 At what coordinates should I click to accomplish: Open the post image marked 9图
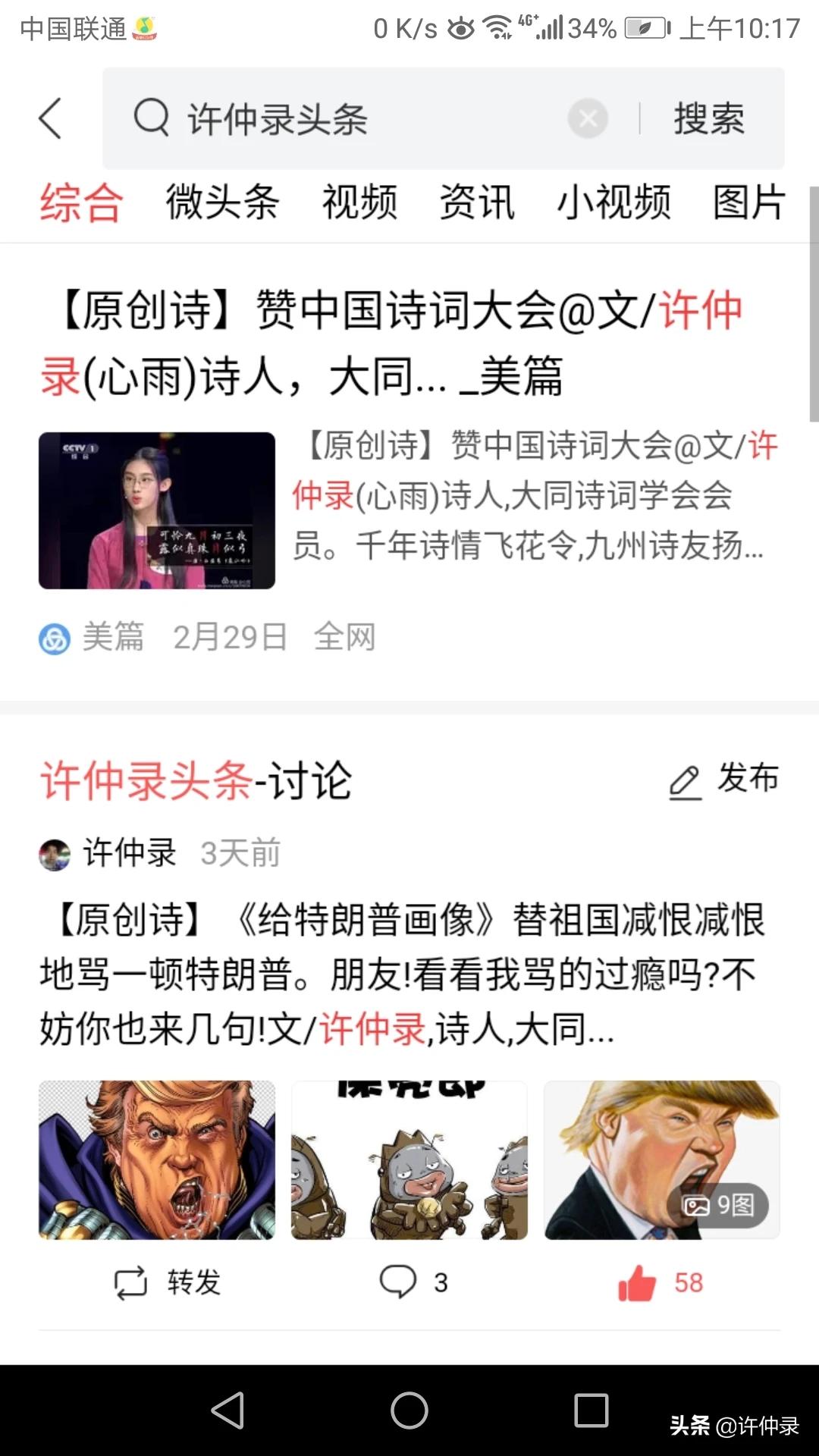point(661,1160)
